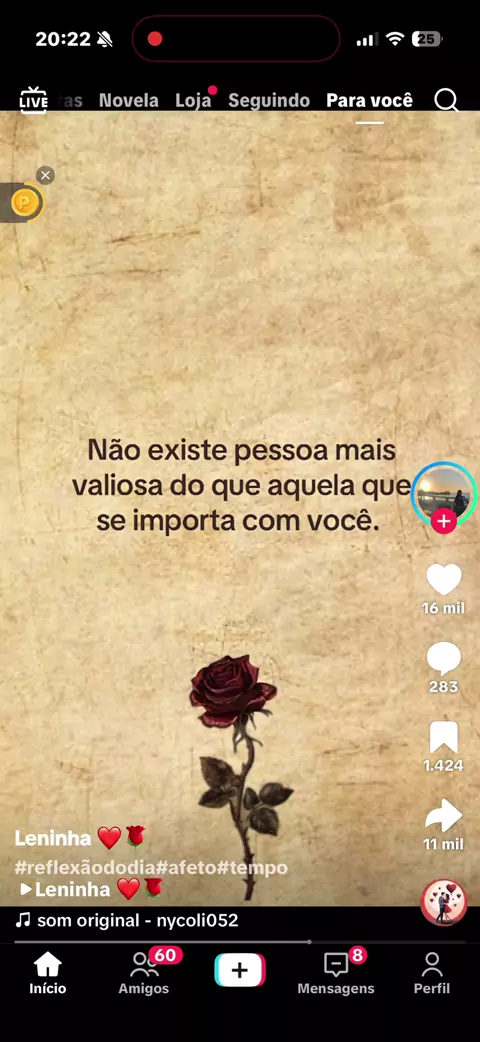Open the gold coin rewards widget
The height and width of the screenshot is (1042, 480).
[23, 202]
